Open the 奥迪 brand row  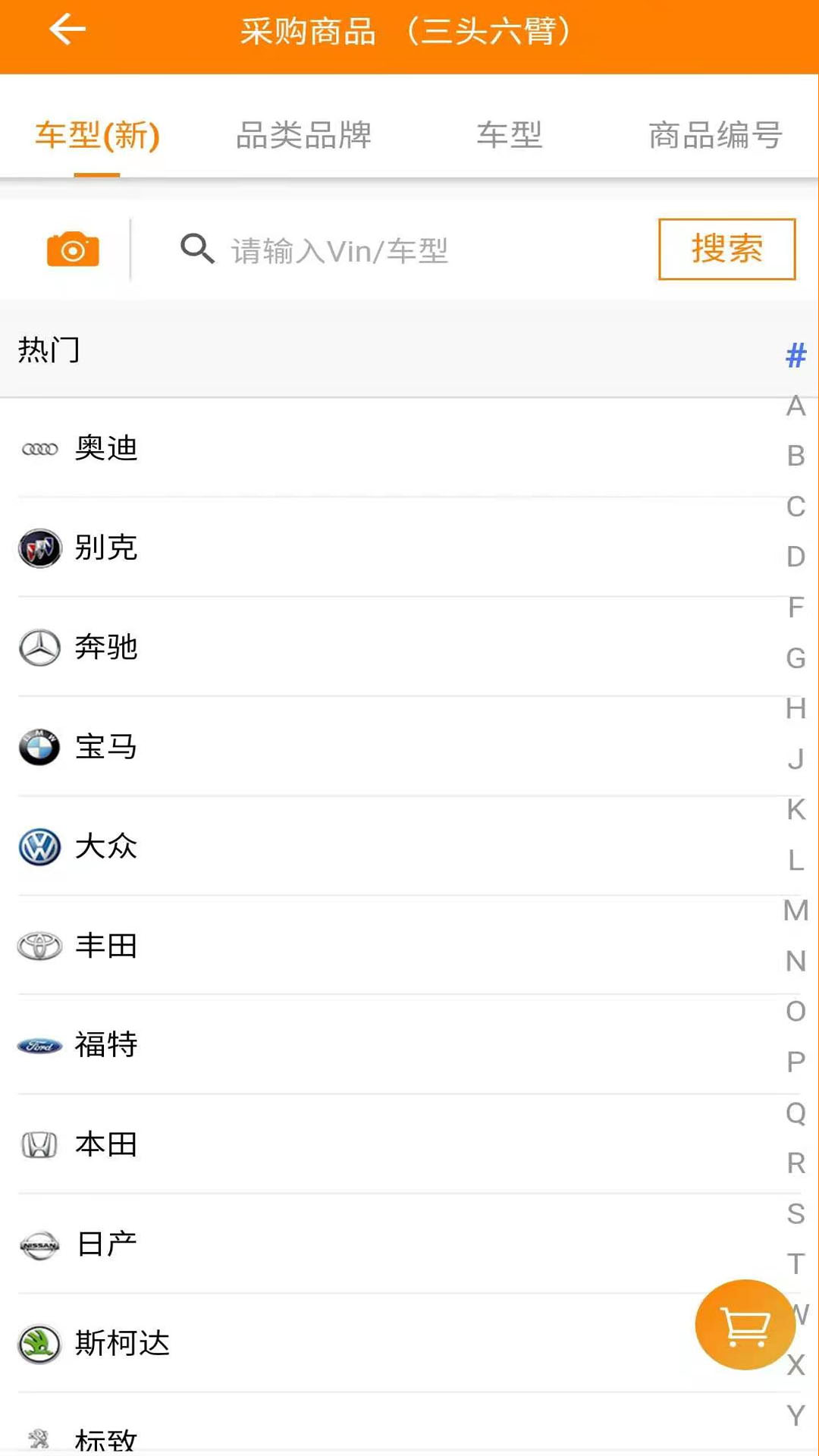(106, 448)
